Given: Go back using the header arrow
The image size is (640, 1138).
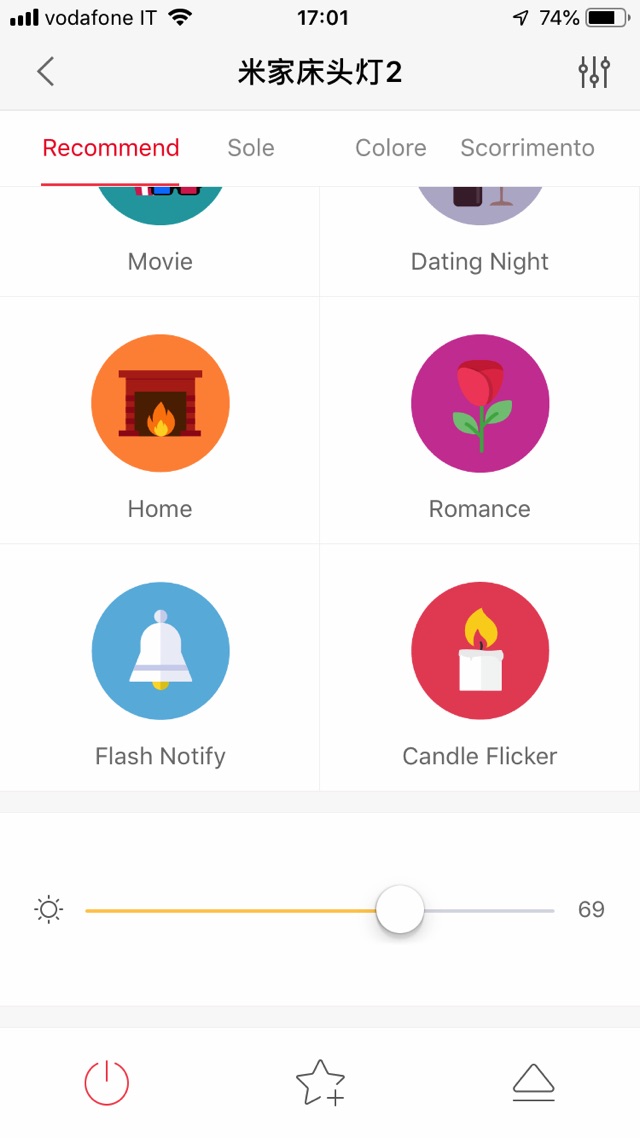Looking at the screenshot, I should [x=45, y=72].
